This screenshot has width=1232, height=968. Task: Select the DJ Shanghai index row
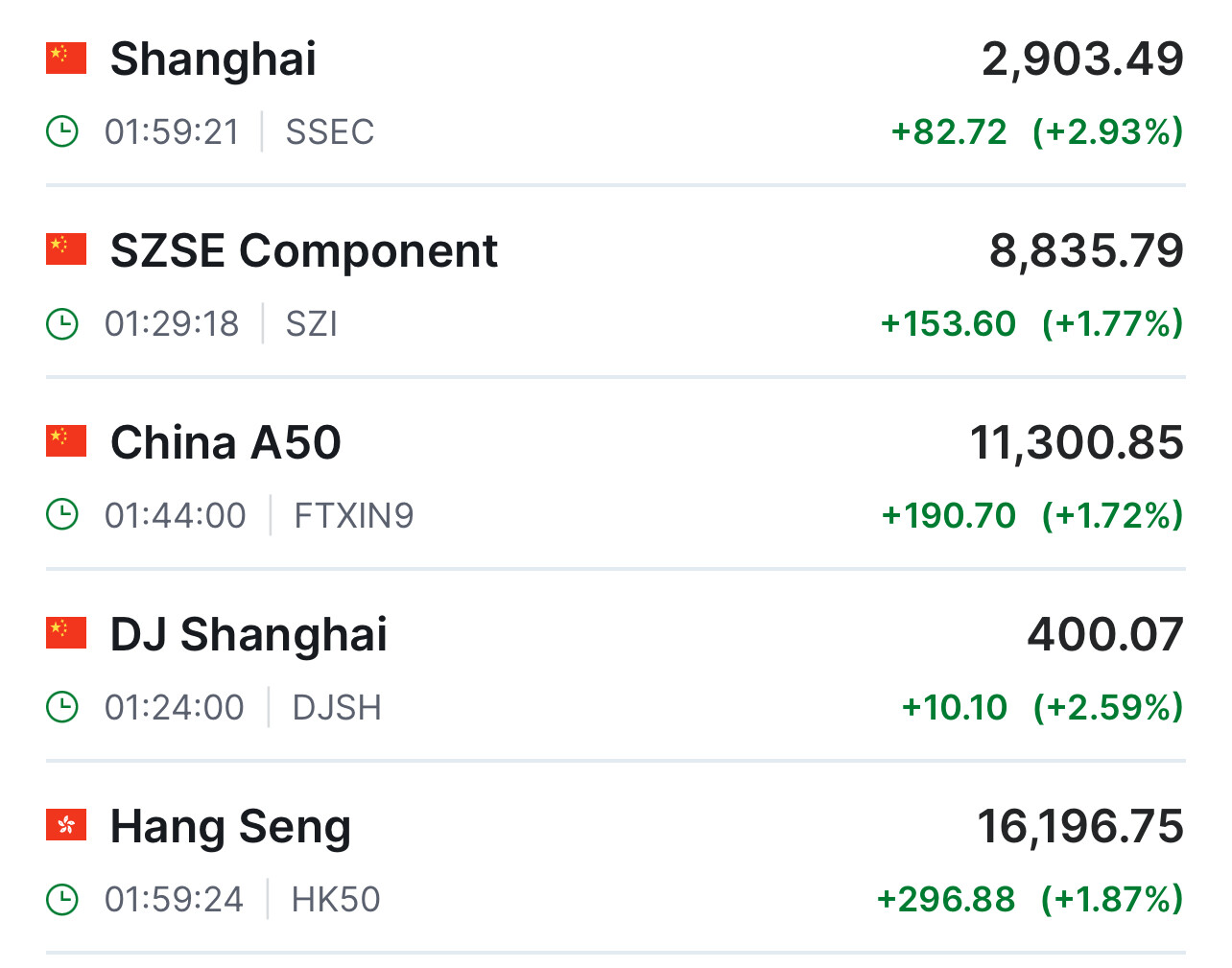pos(249,635)
